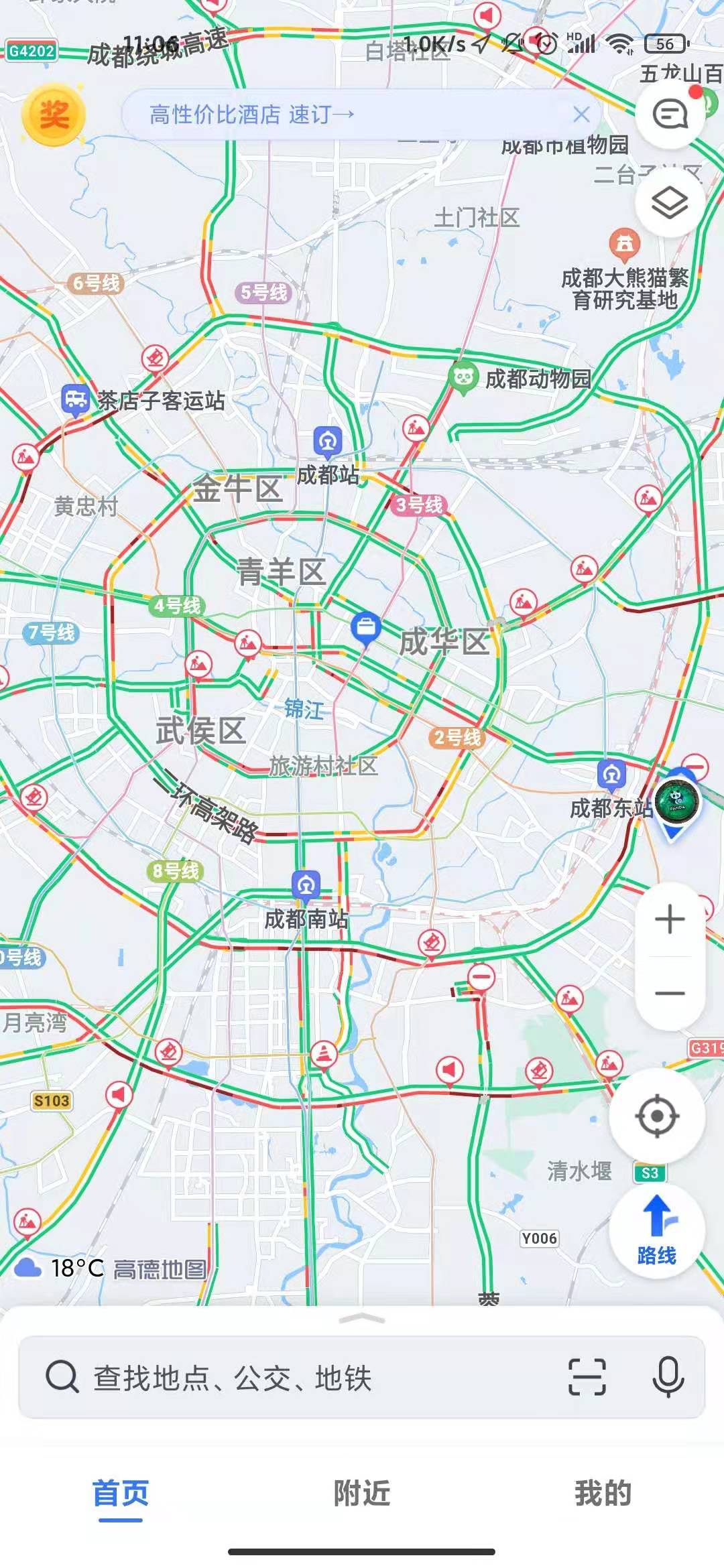Switch to the 我的 tab
The width and height of the screenshot is (724, 1568).
tap(603, 1493)
